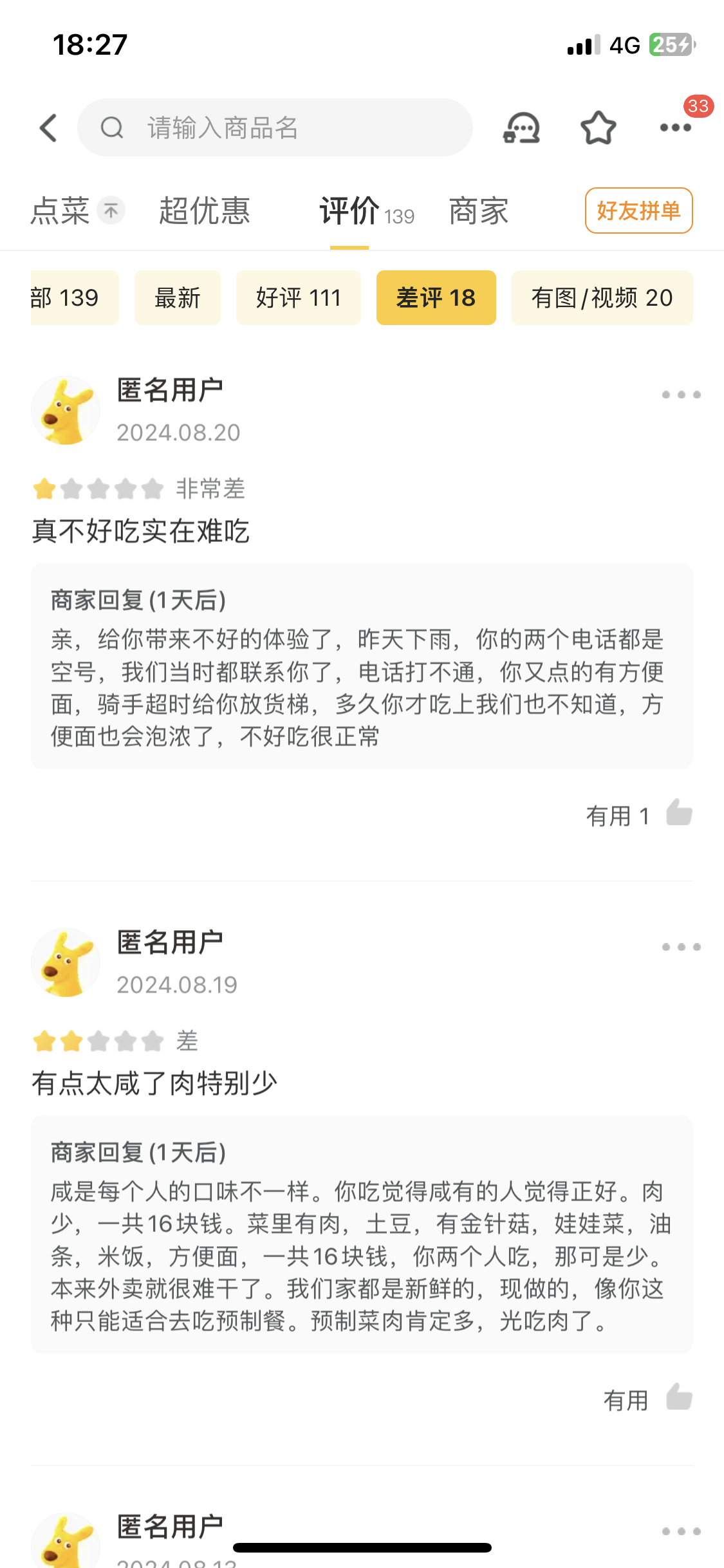
Task: Mark the 真不好吃实在难吃 review as useful
Action: (x=678, y=814)
